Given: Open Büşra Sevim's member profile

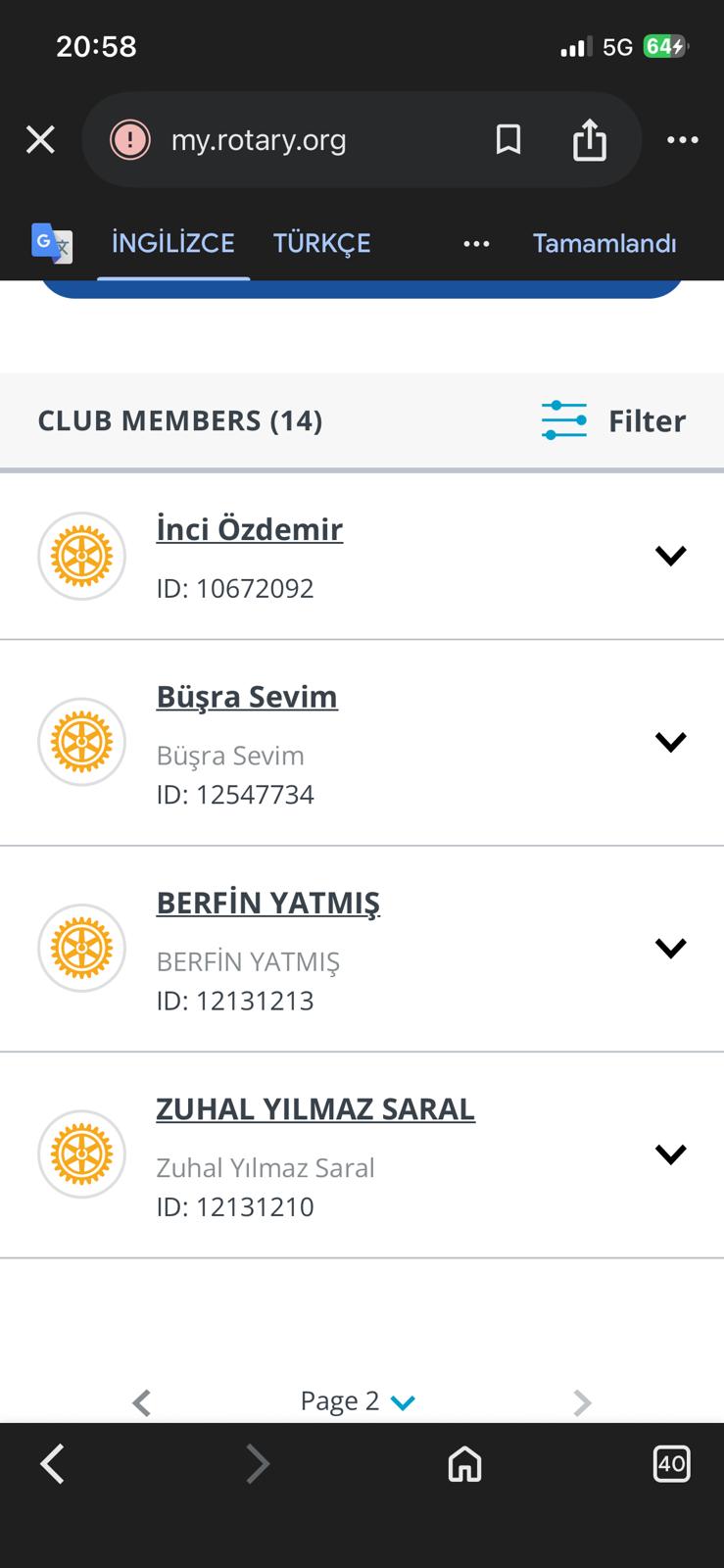Looking at the screenshot, I should (x=247, y=697).
